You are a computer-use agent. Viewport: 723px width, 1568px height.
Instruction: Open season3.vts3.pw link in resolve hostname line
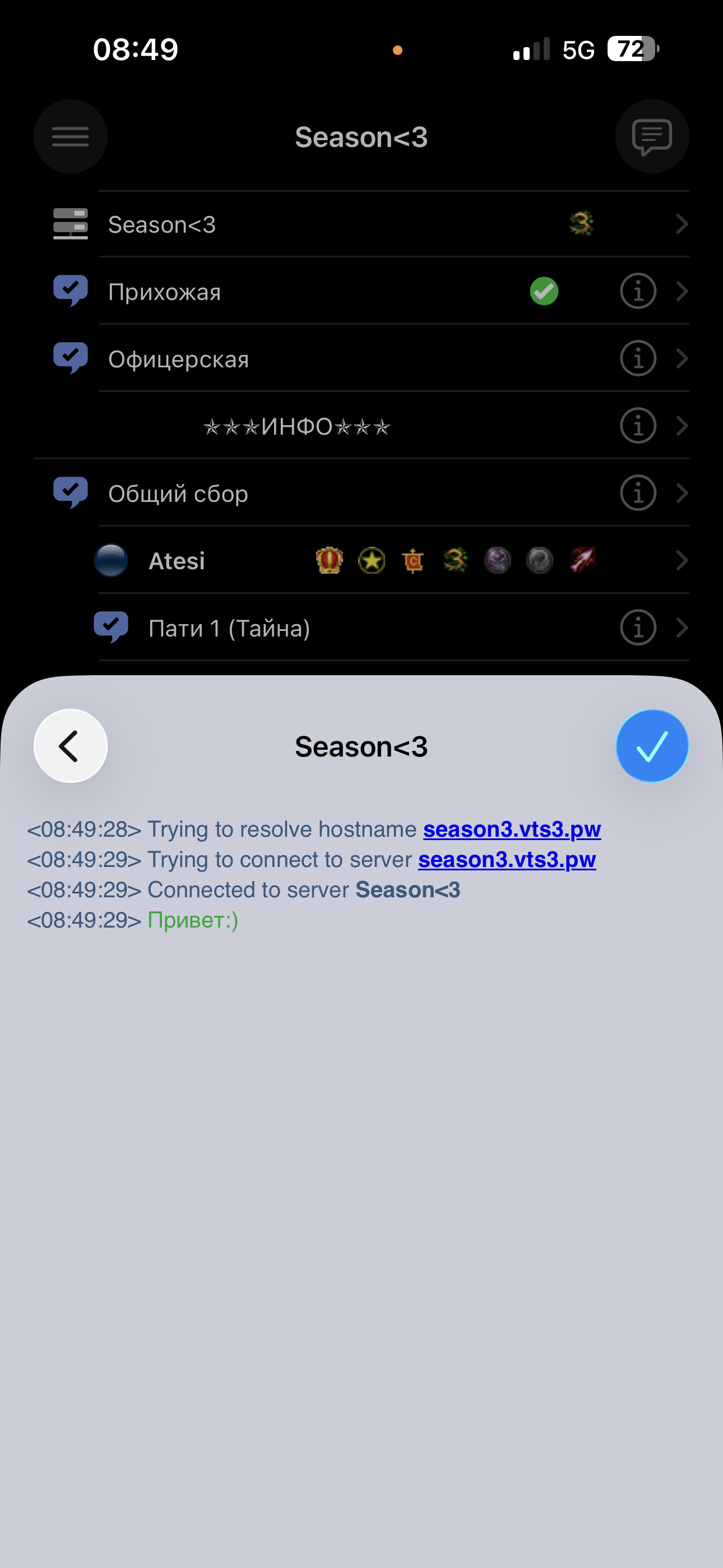coord(512,829)
